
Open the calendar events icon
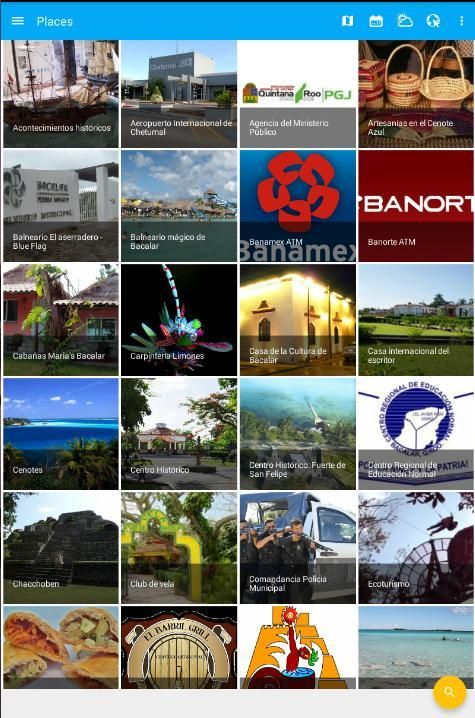(x=376, y=21)
